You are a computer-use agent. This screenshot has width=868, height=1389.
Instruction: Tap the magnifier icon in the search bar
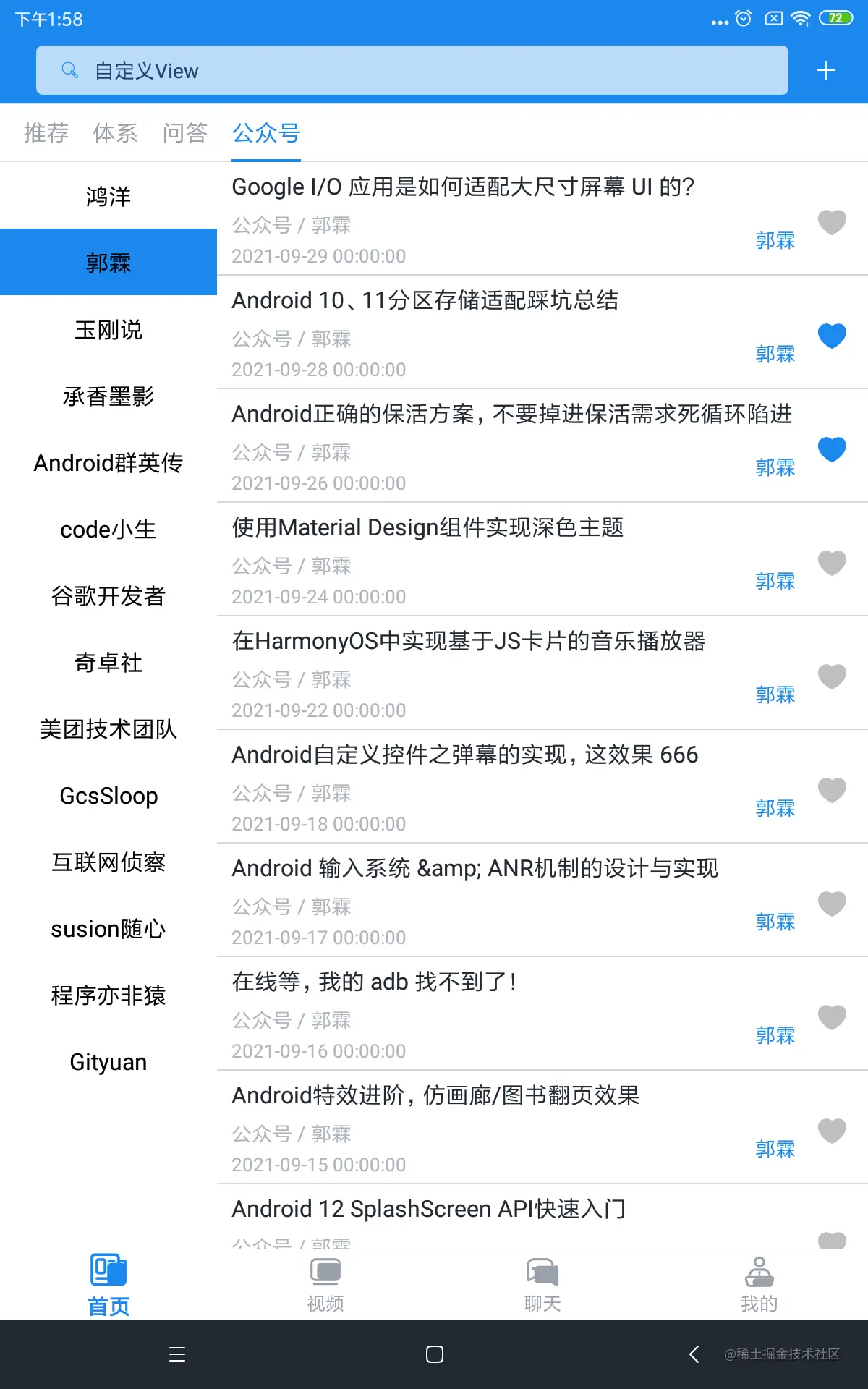point(69,70)
